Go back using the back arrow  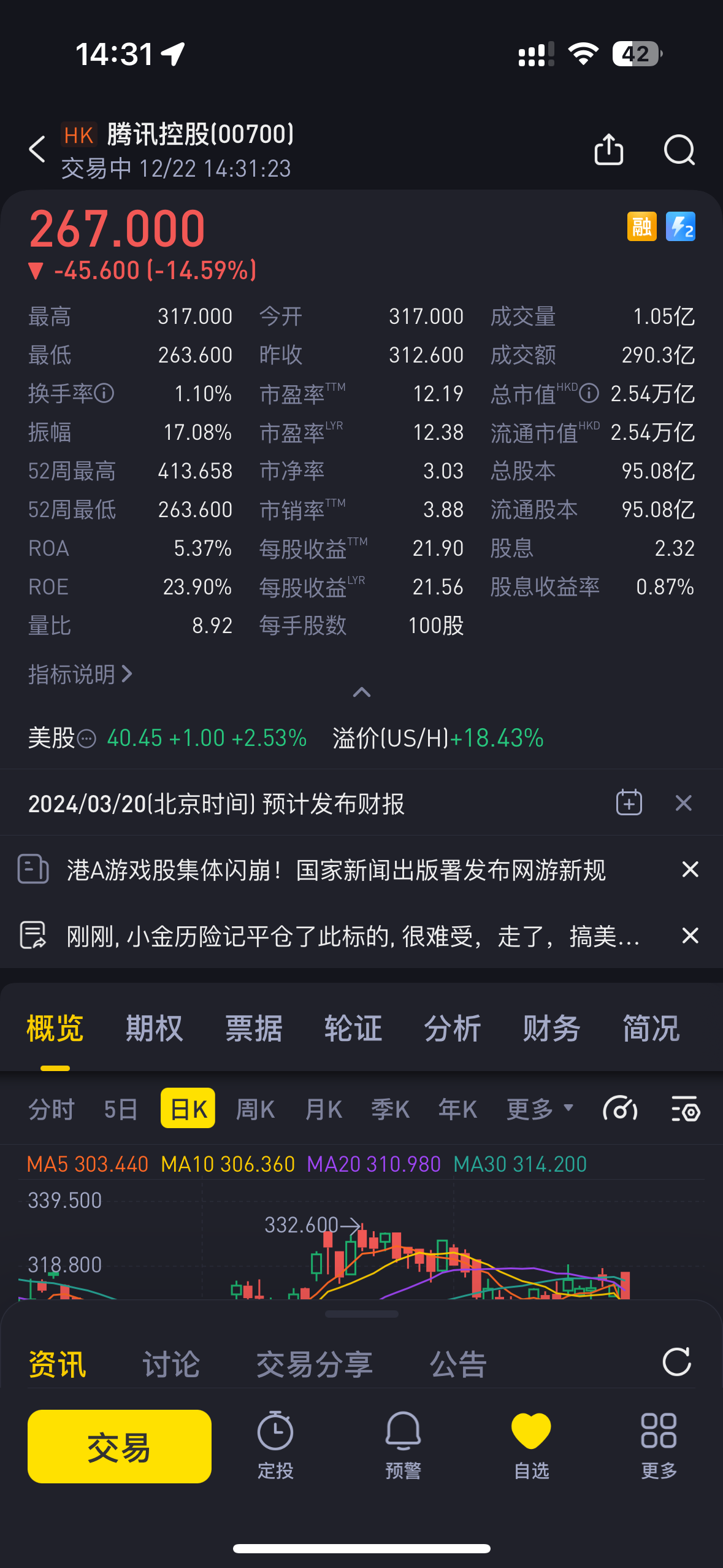[37, 149]
